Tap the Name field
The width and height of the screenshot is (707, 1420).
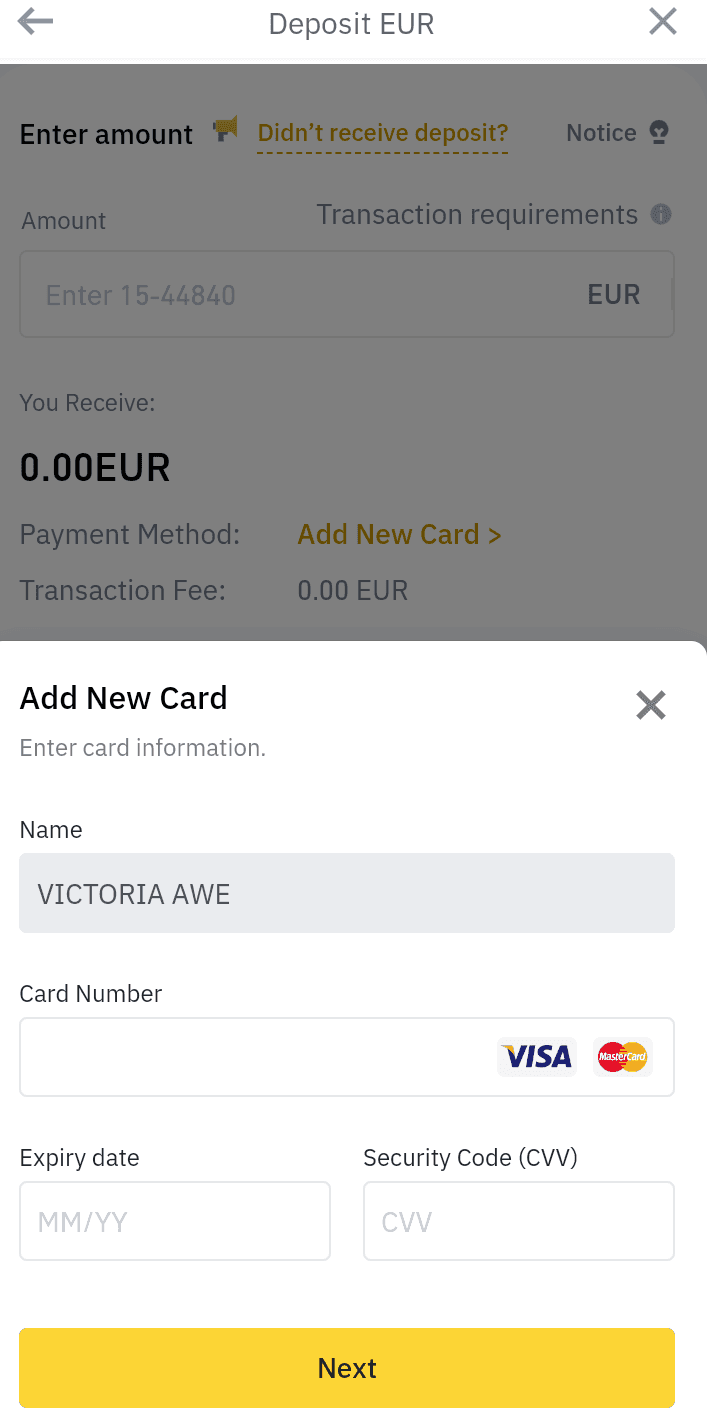(x=347, y=893)
